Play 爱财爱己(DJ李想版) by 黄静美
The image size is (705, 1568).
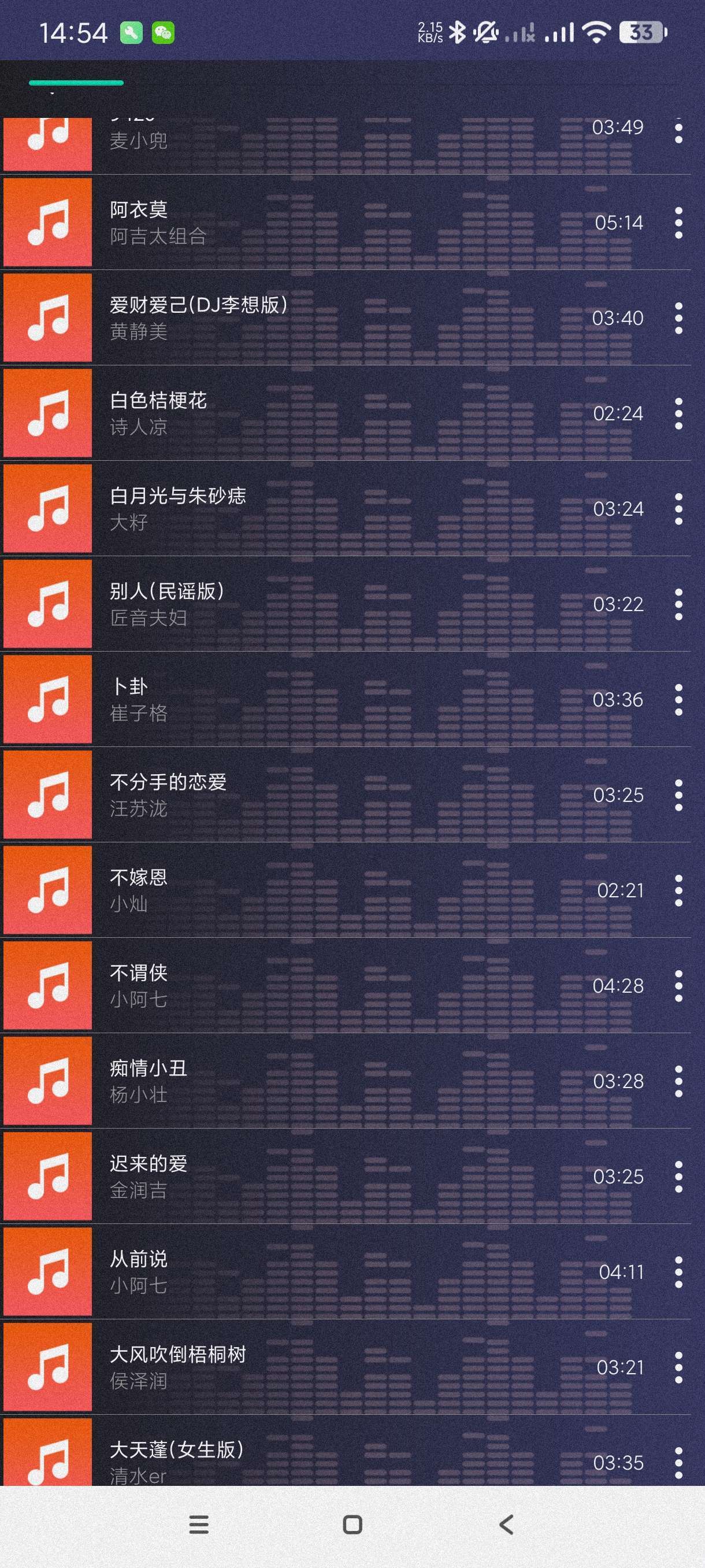304,318
